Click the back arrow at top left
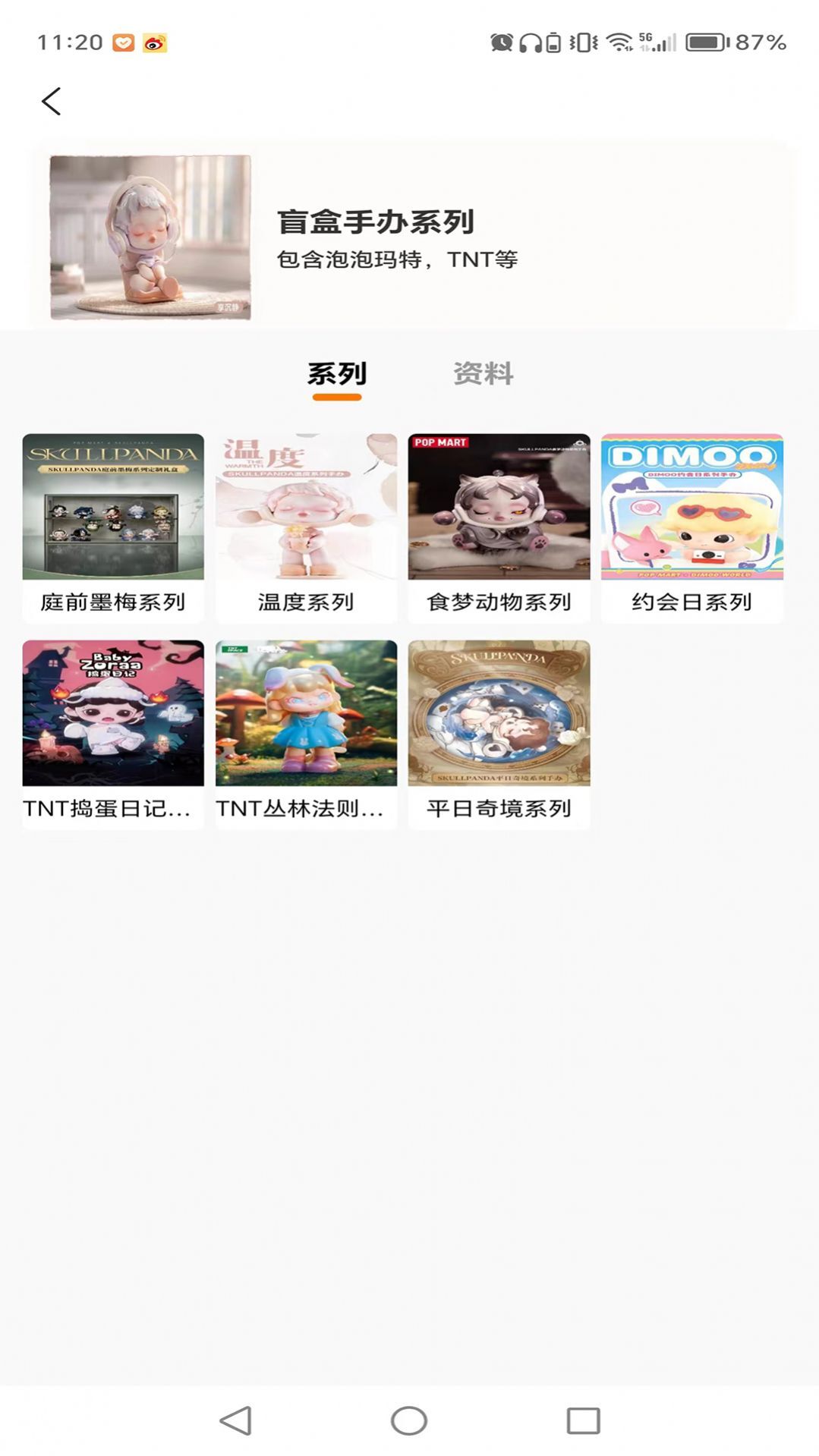The image size is (819, 1456). pyautogui.click(x=51, y=100)
